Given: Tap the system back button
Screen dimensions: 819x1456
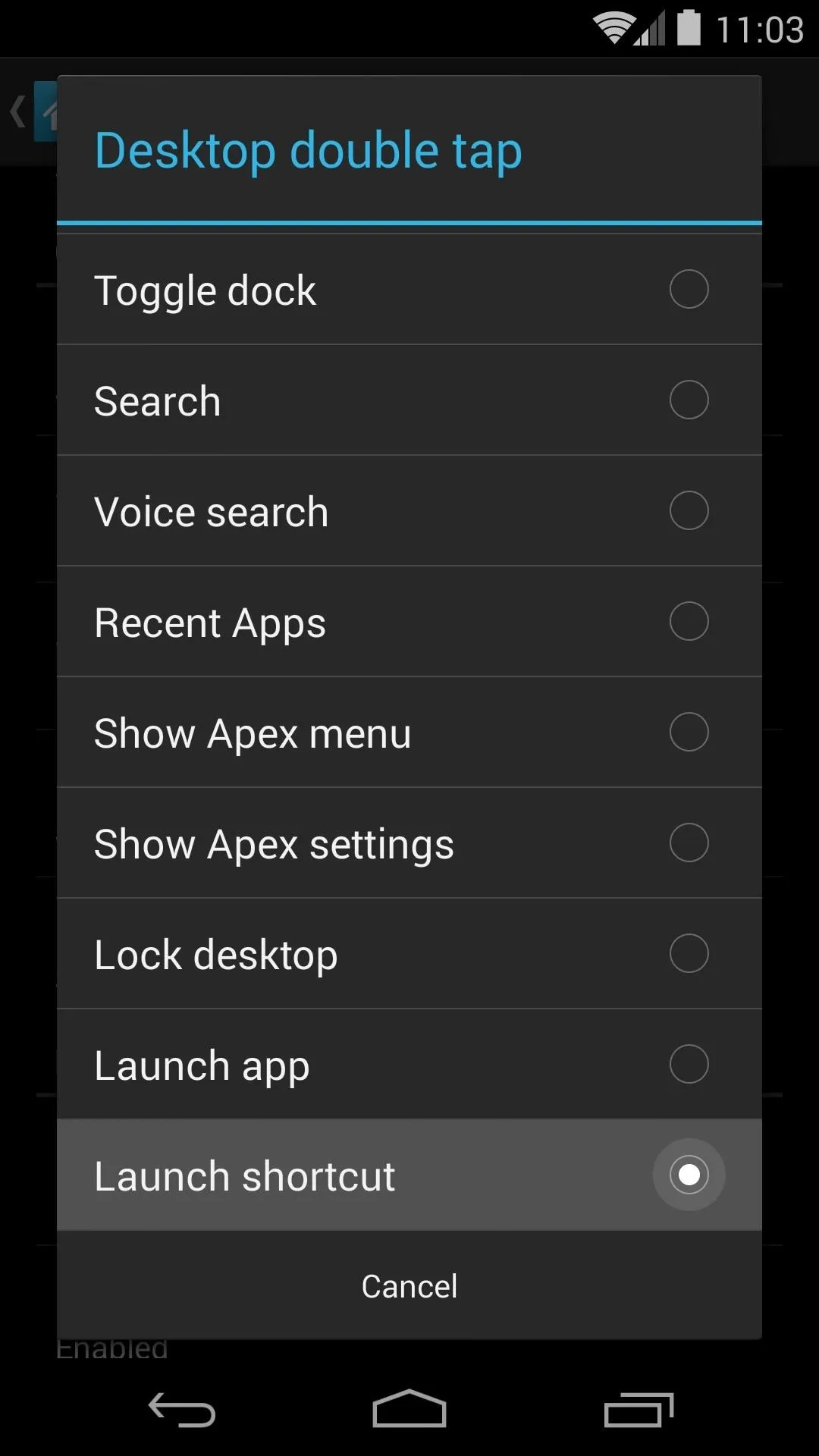Looking at the screenshot, I should [x=182, y=1410].
